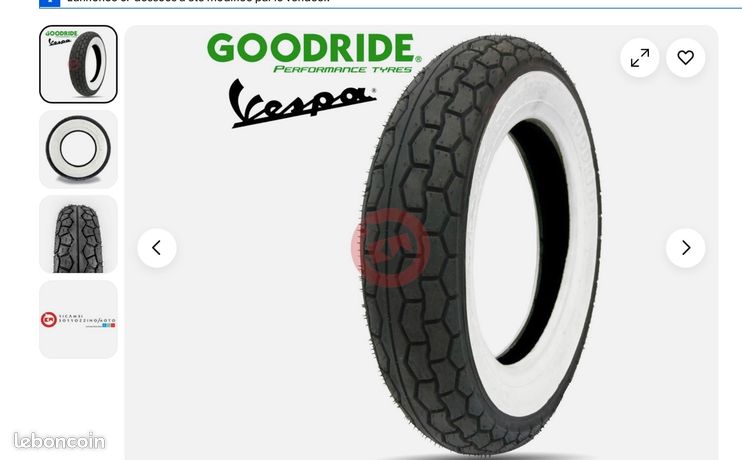
Task: Go back to the previous photo
Action: tap(157, 248)
